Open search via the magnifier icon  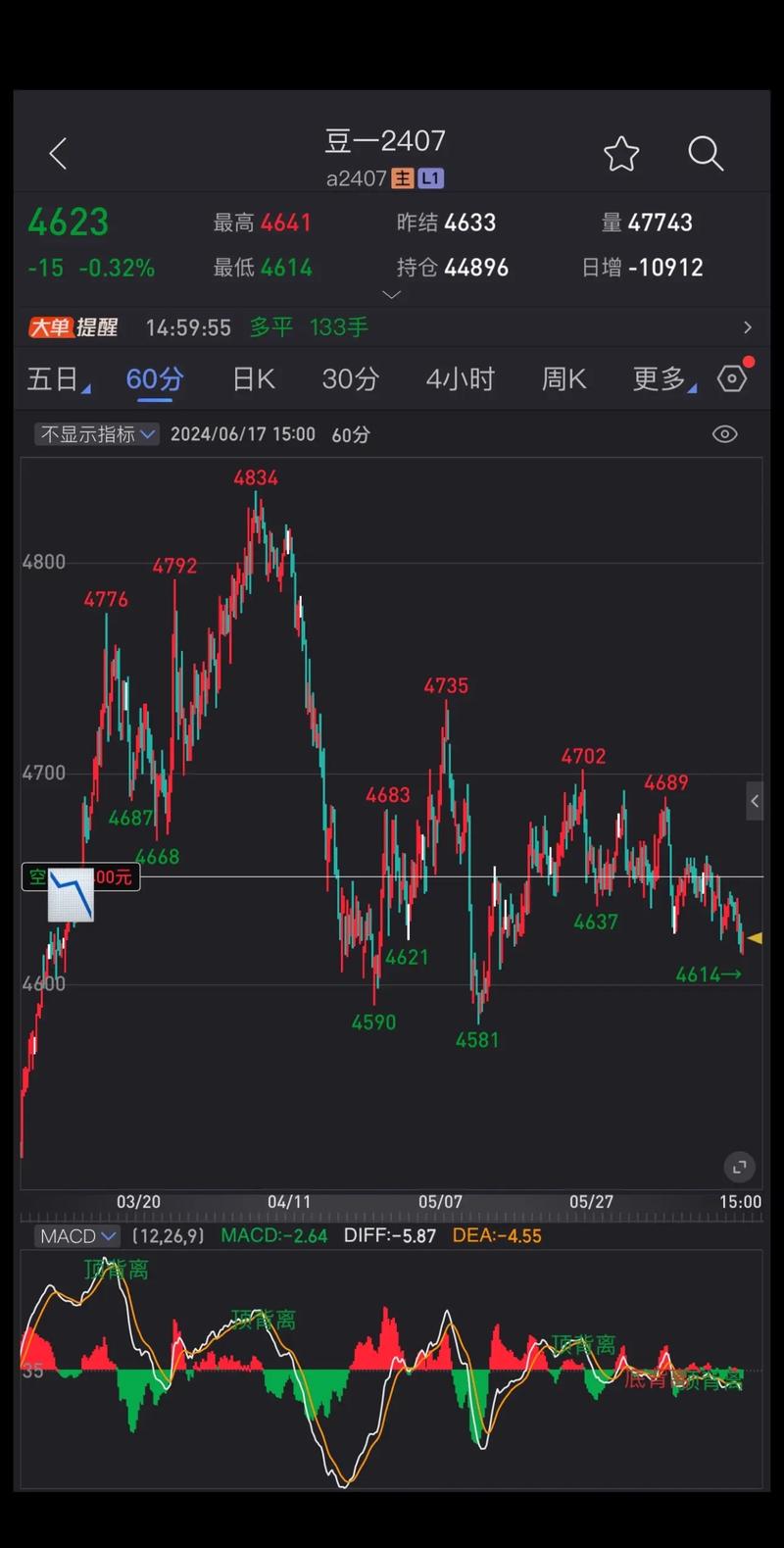click(x=706, y=153)
